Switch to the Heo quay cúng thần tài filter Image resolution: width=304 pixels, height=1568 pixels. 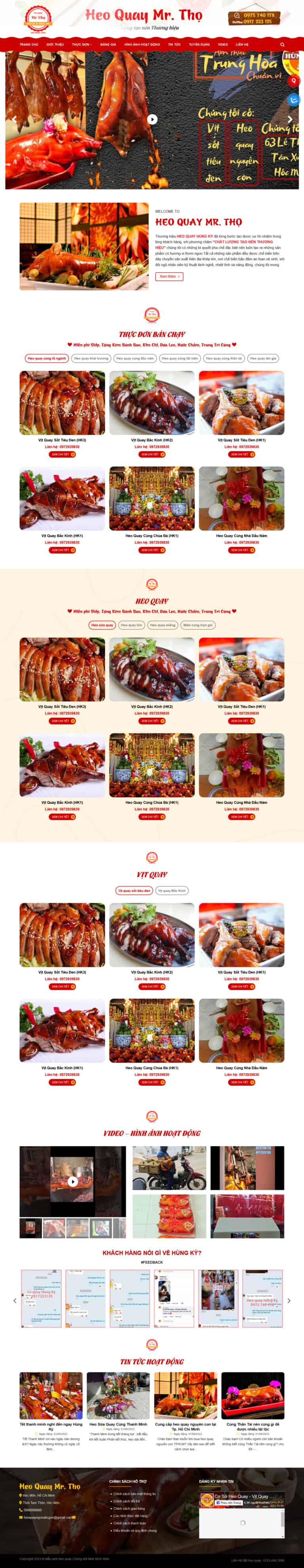point(224,358)
